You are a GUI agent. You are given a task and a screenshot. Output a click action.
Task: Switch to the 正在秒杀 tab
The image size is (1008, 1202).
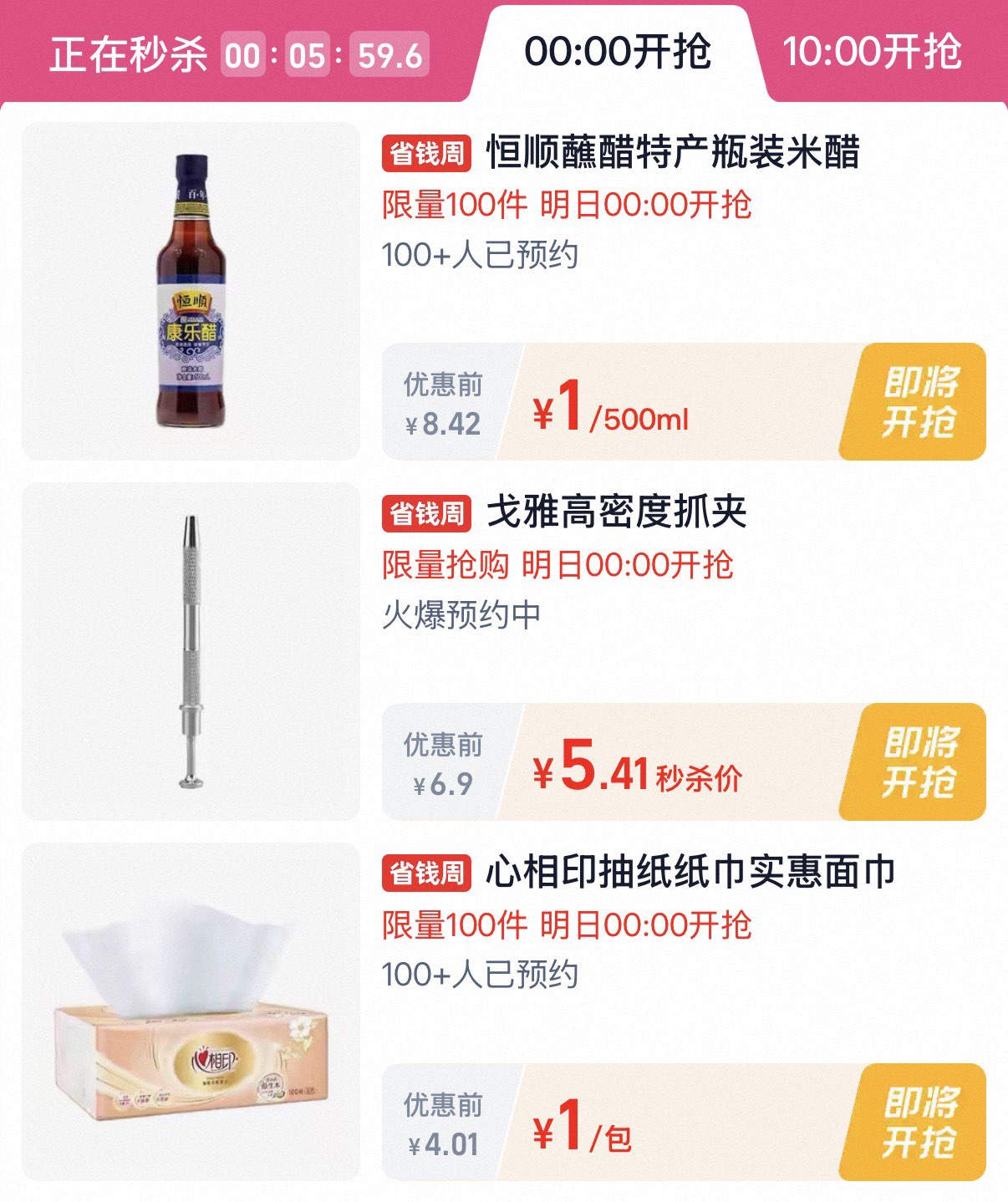click(128, 55)
